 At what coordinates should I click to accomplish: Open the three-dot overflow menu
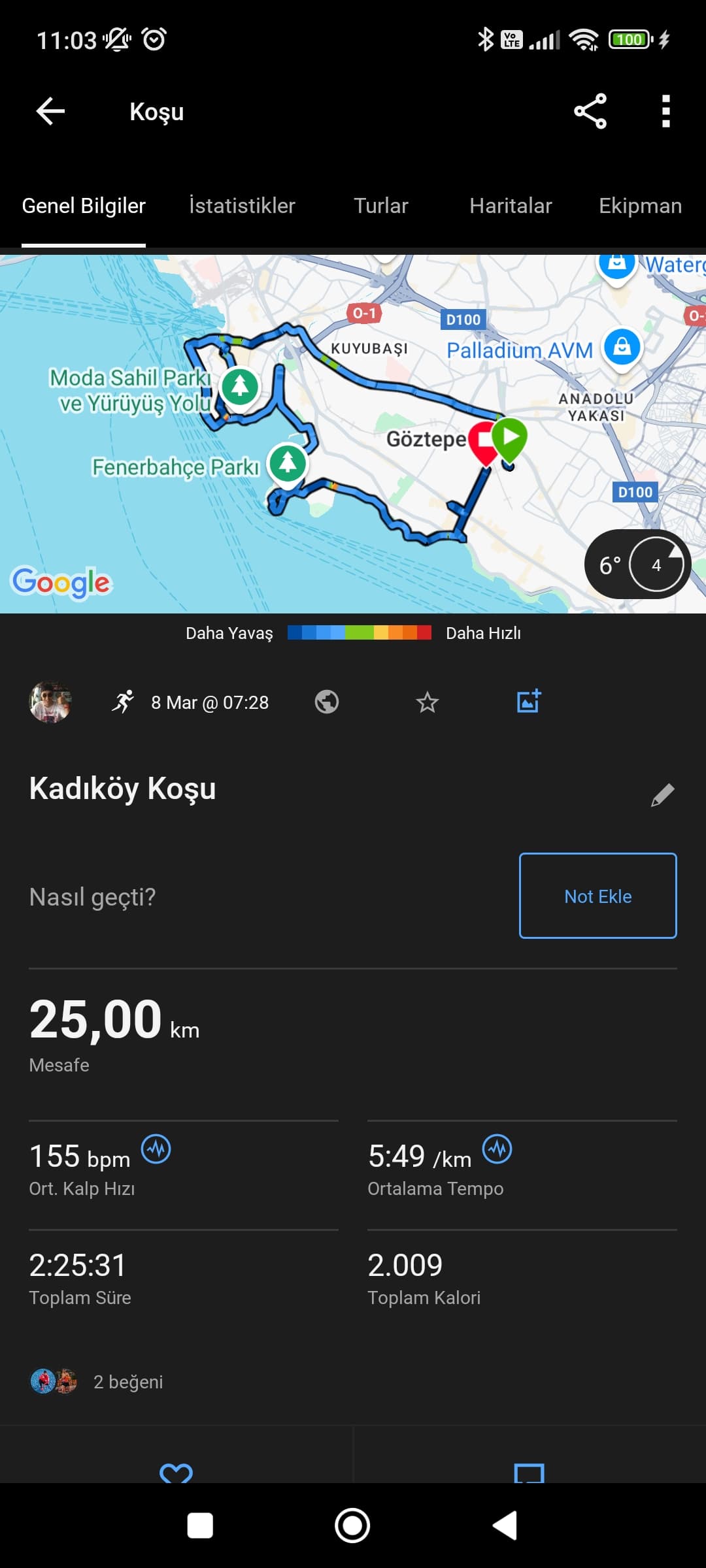tap(665, 111)
